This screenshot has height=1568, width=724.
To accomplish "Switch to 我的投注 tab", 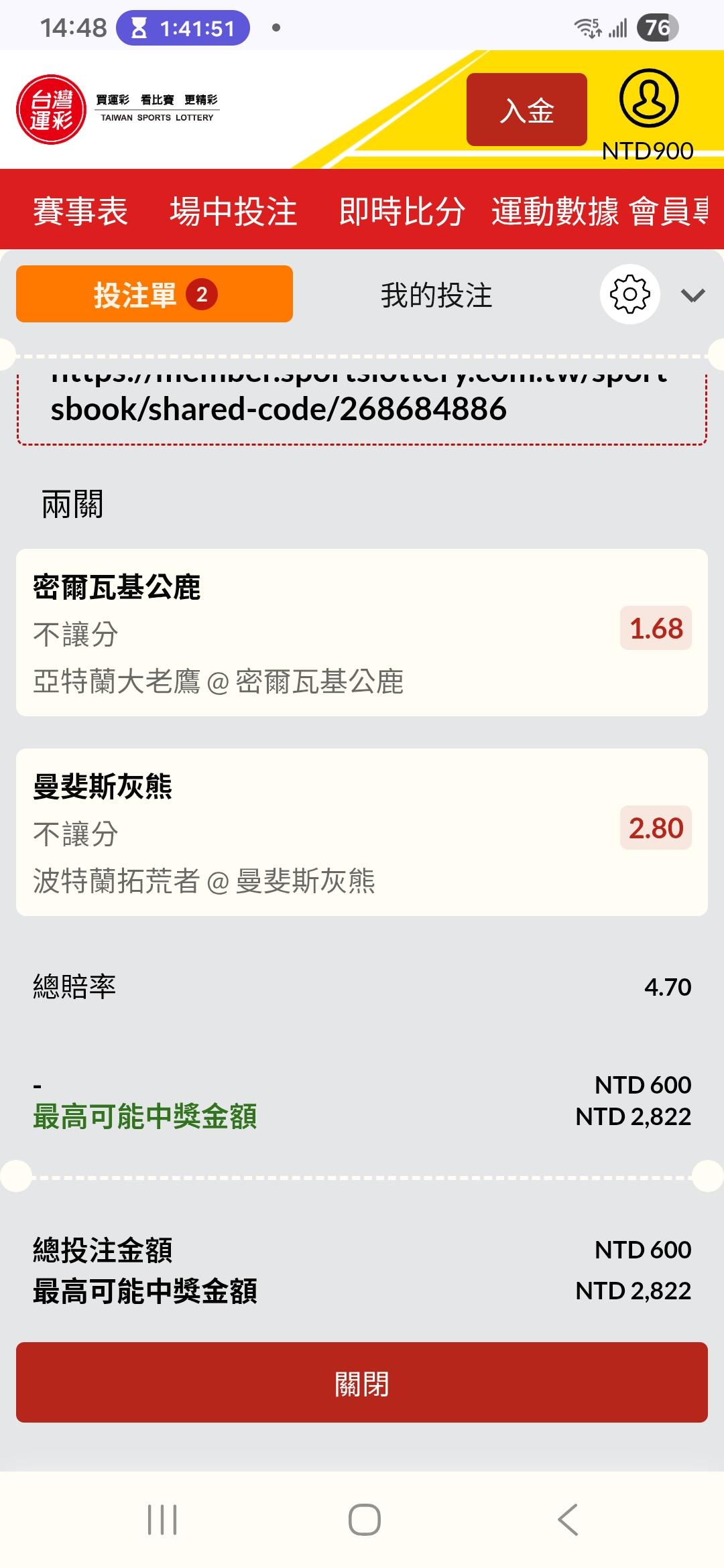I will (x=436, y=296).
